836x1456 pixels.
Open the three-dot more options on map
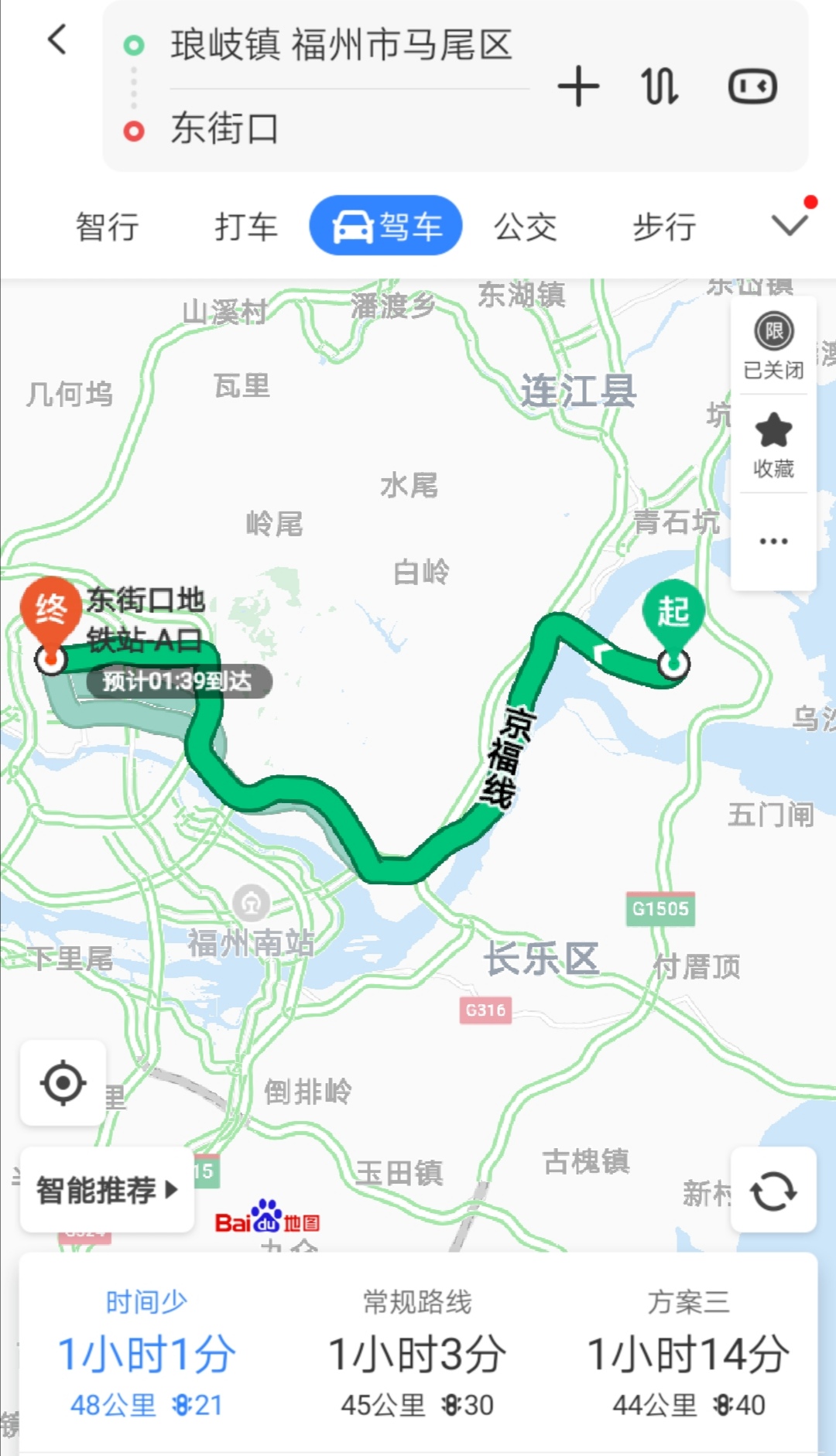774,541
